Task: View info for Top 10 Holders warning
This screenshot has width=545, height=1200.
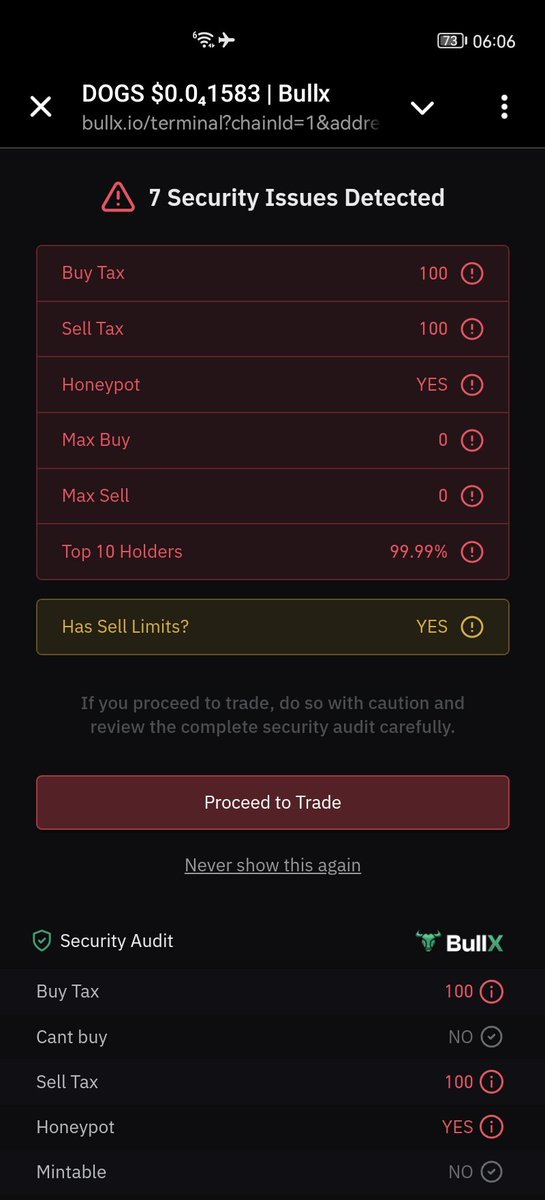Action: click(472, 551)
